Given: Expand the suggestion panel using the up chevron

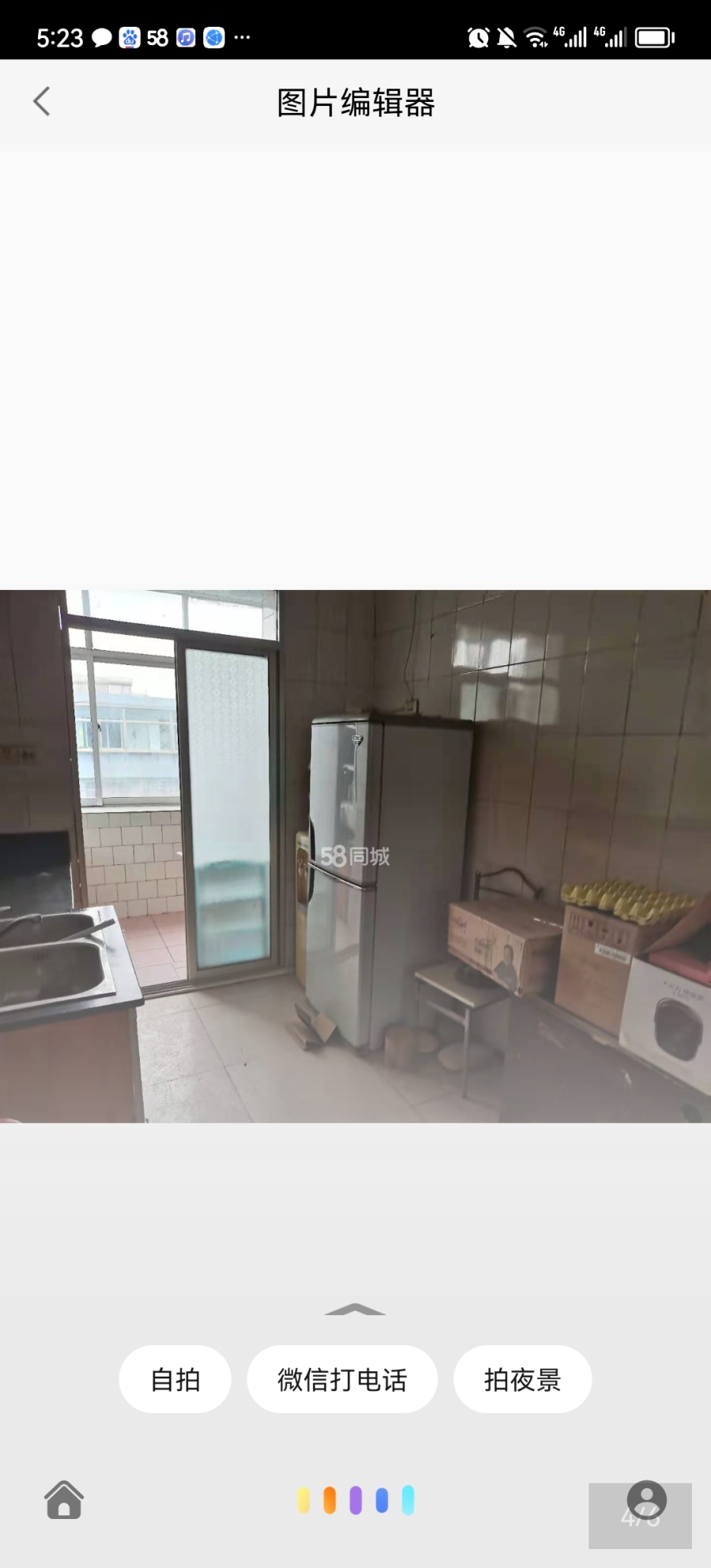Looking at the screenshot, I should (355, 1309).
